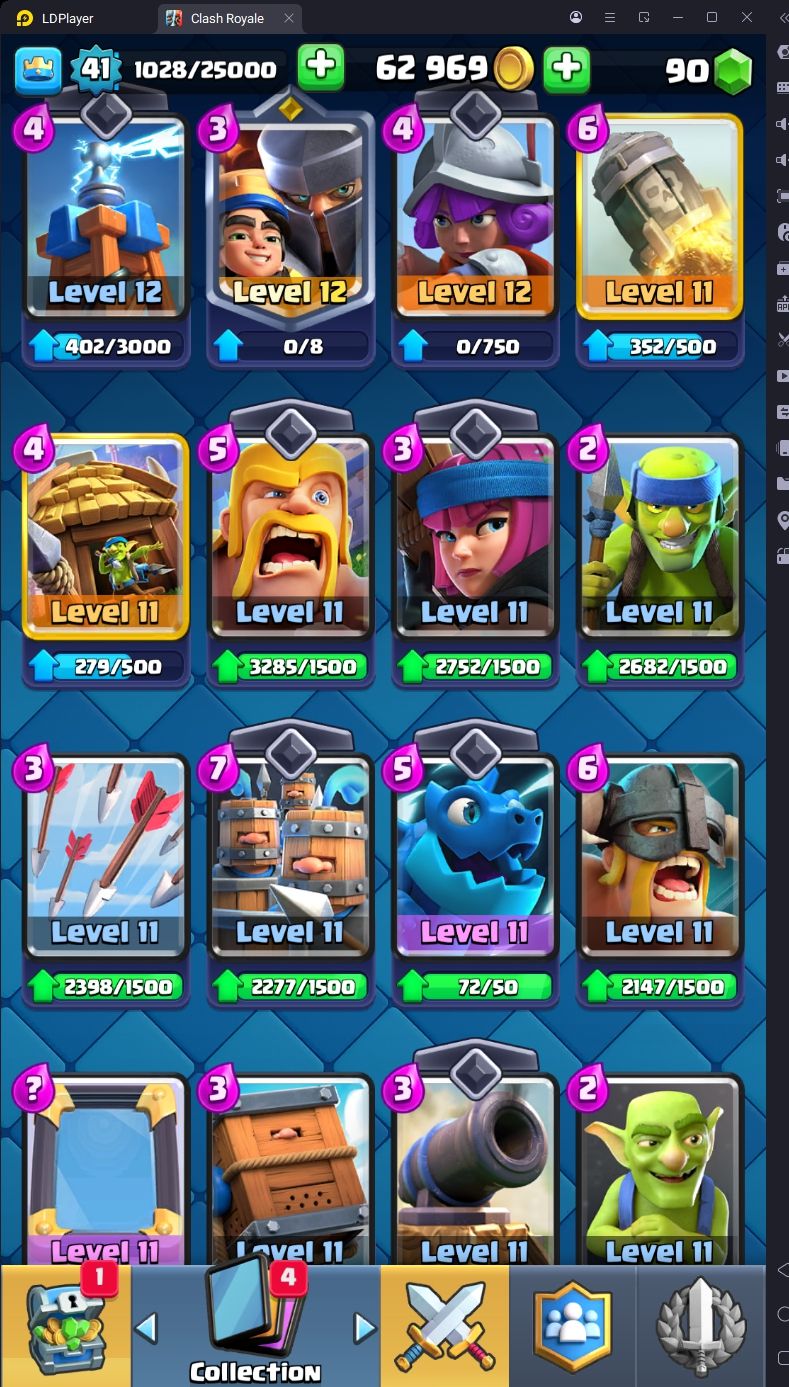This screenshot has width=789, height=1387.
Task: Open the Clan social tab
Action: [572, 1325]
